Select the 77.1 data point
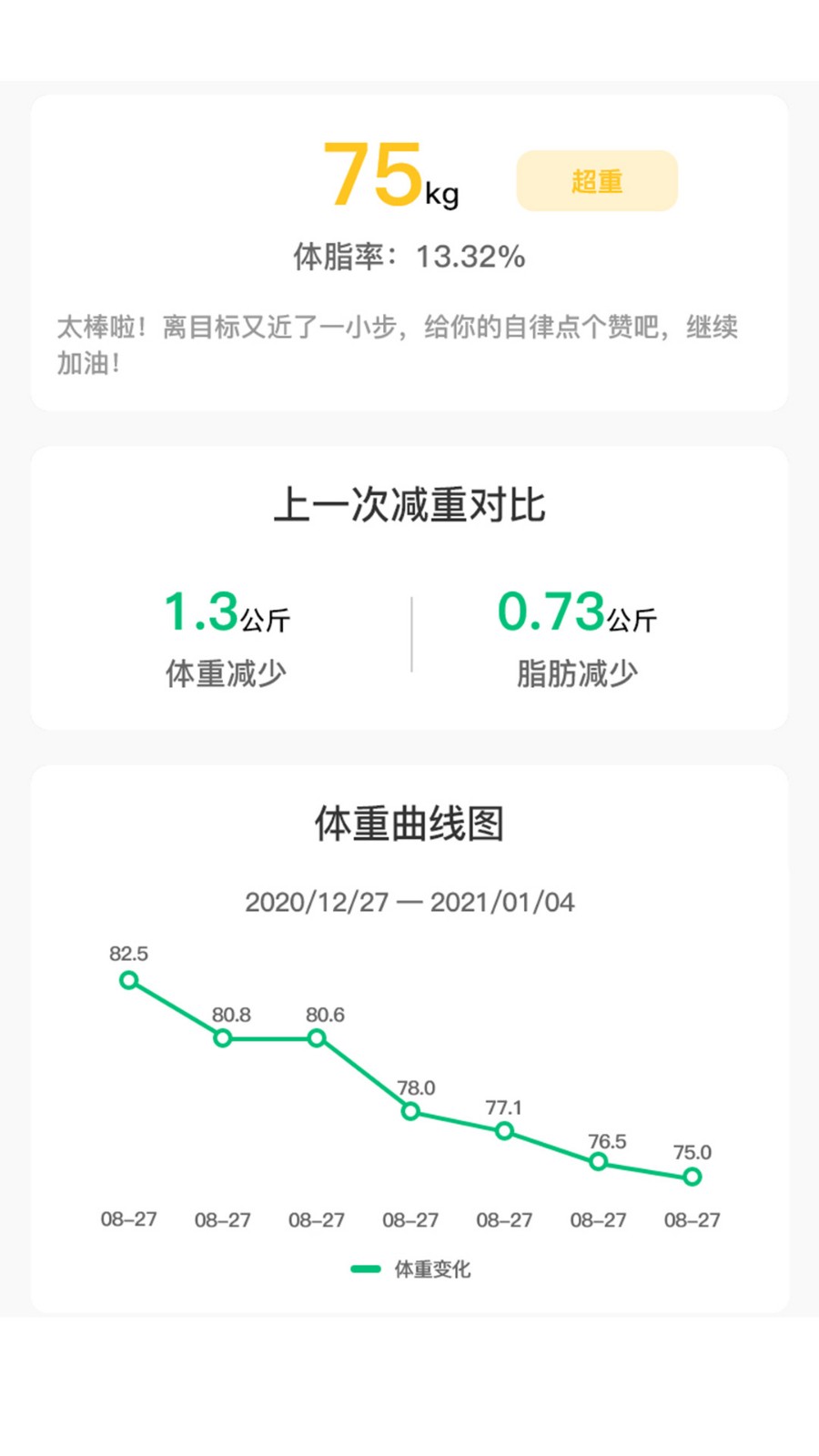 click(x=504, y=1131)
